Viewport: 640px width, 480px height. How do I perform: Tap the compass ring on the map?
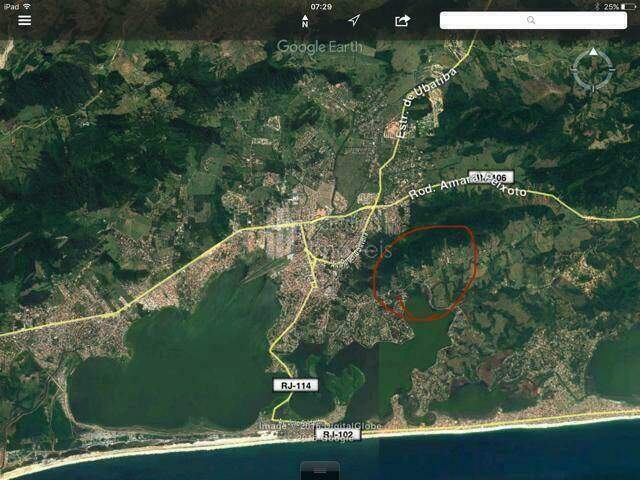(594, 70)
